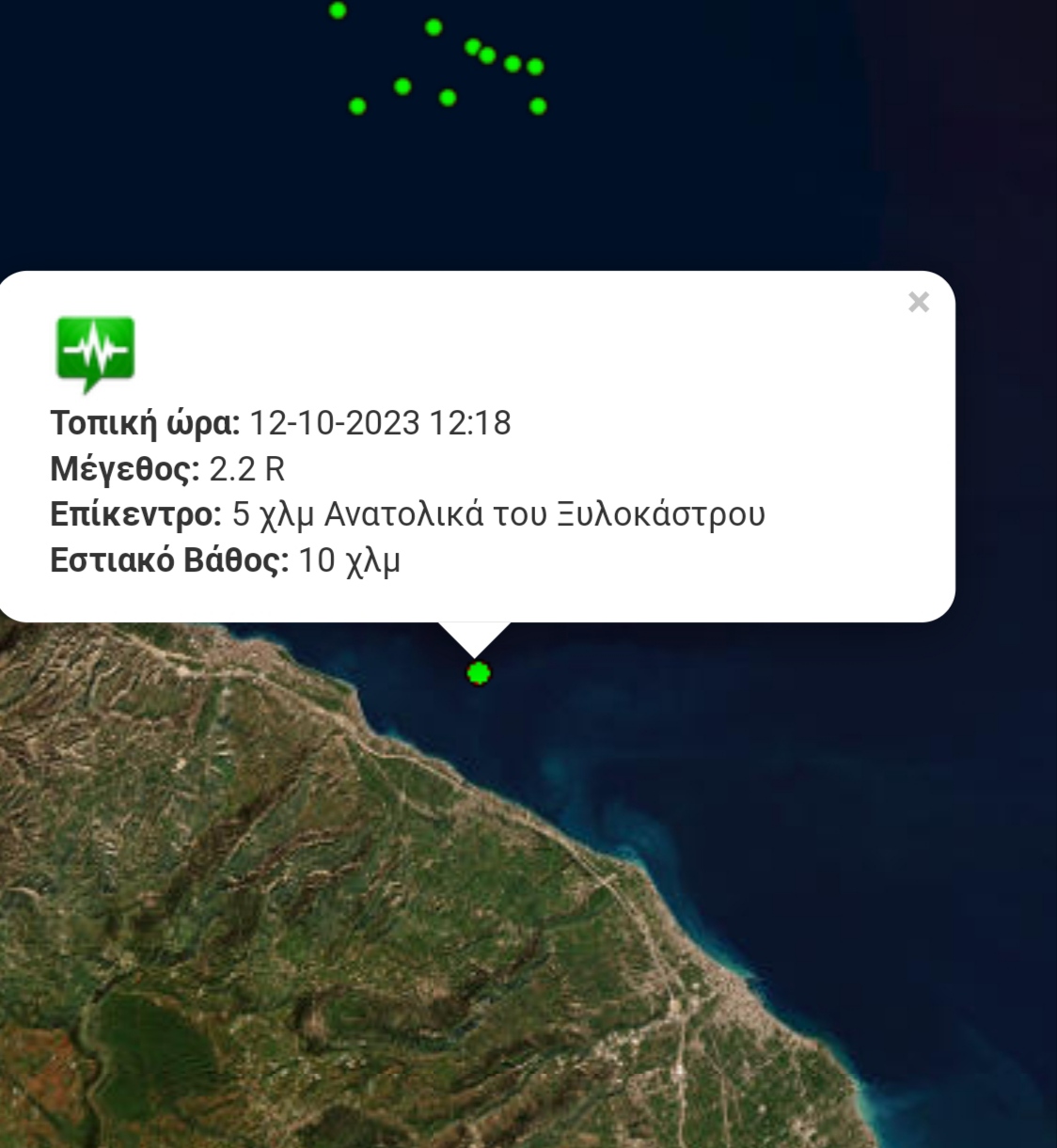The image size is (1057, 1148).
Task: Tap the earthquake marker under the popup pointer
Action: (x=479, y=673)
